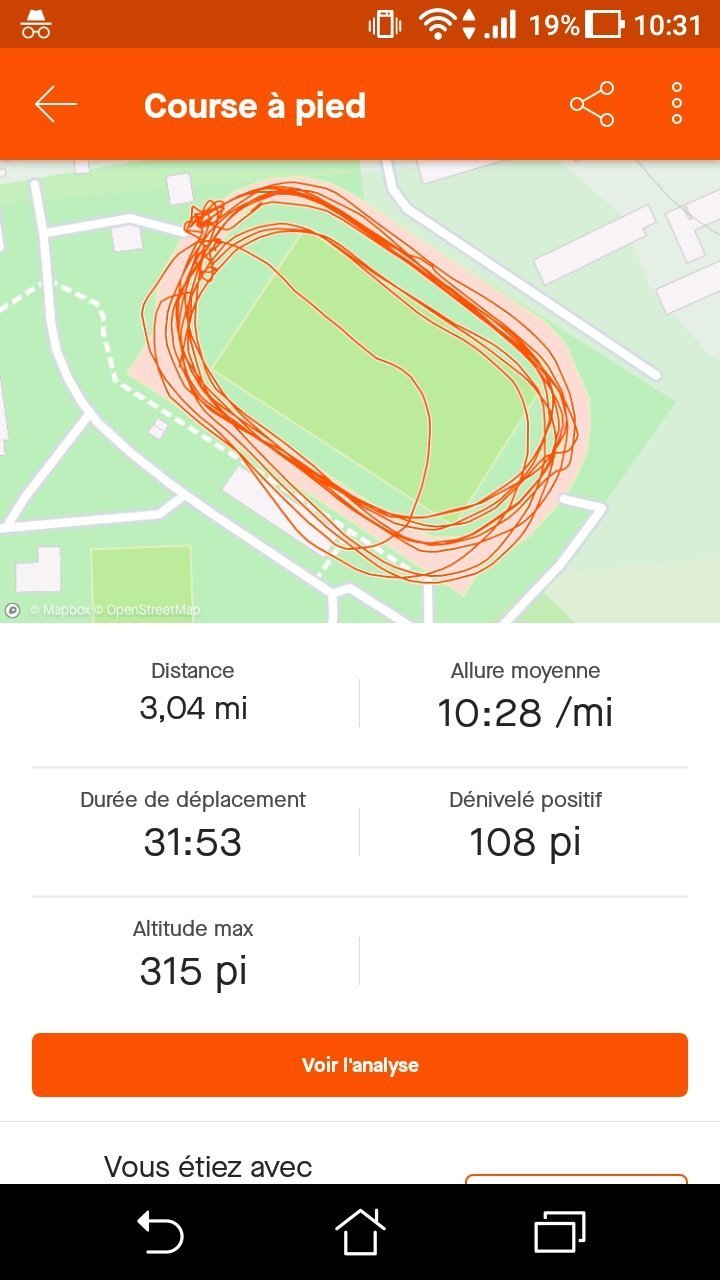720x1280 pixels.
Task: Open the running track route map
Action: click(360, 390)
